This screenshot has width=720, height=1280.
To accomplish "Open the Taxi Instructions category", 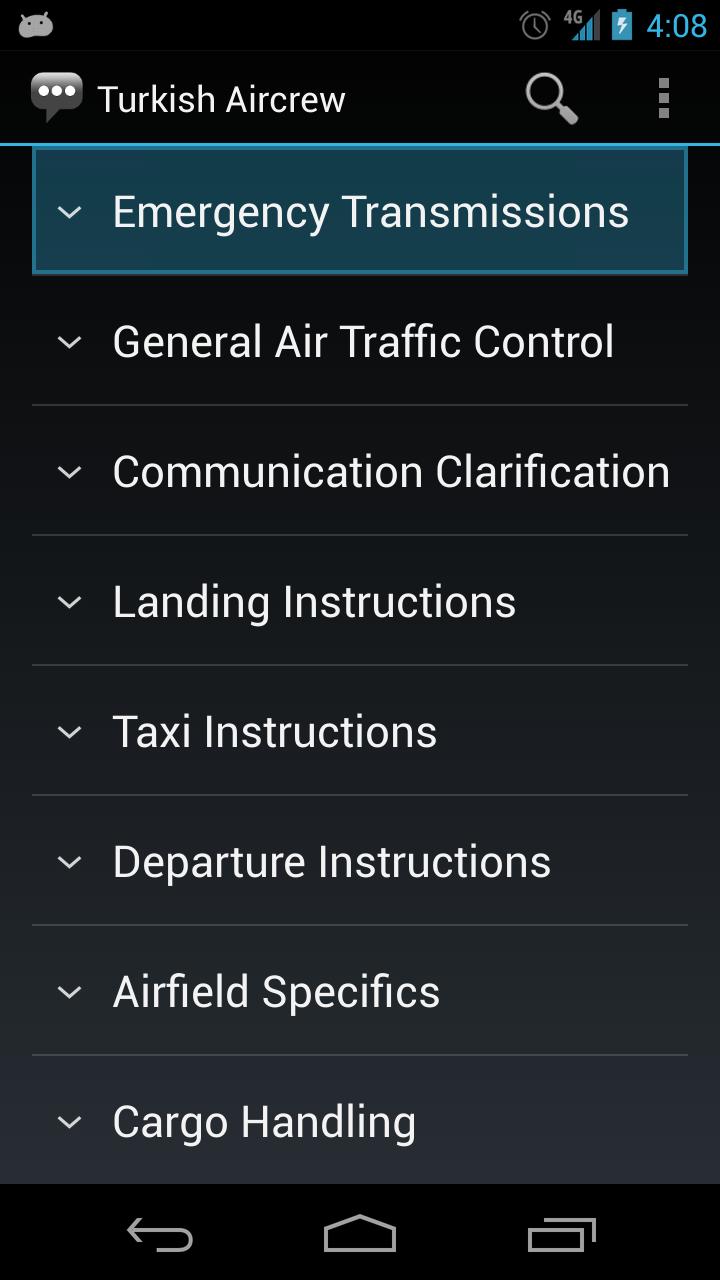I will pos(276,731).
